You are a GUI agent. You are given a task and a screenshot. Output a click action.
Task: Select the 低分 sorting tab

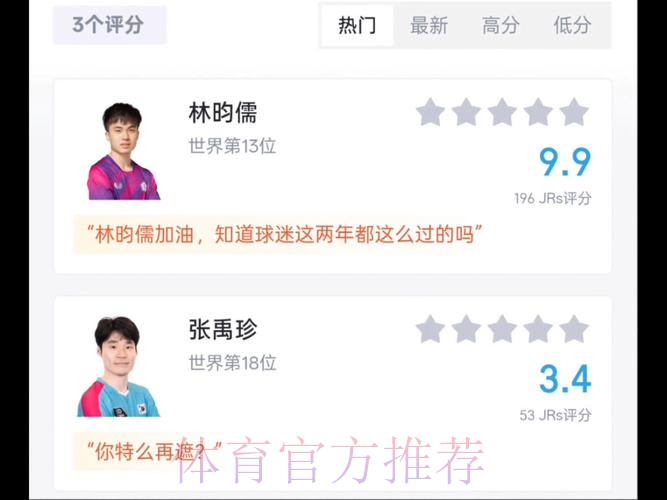click(x=572, y=26)
